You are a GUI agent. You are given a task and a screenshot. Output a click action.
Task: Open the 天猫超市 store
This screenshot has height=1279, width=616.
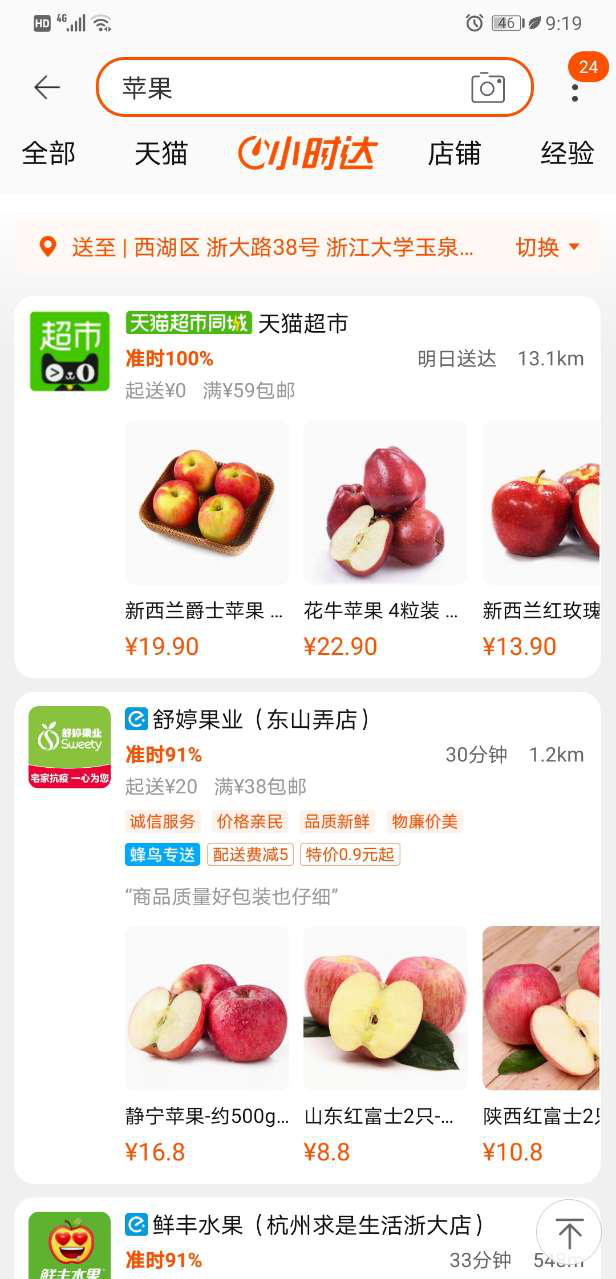[x=303, y=324]
